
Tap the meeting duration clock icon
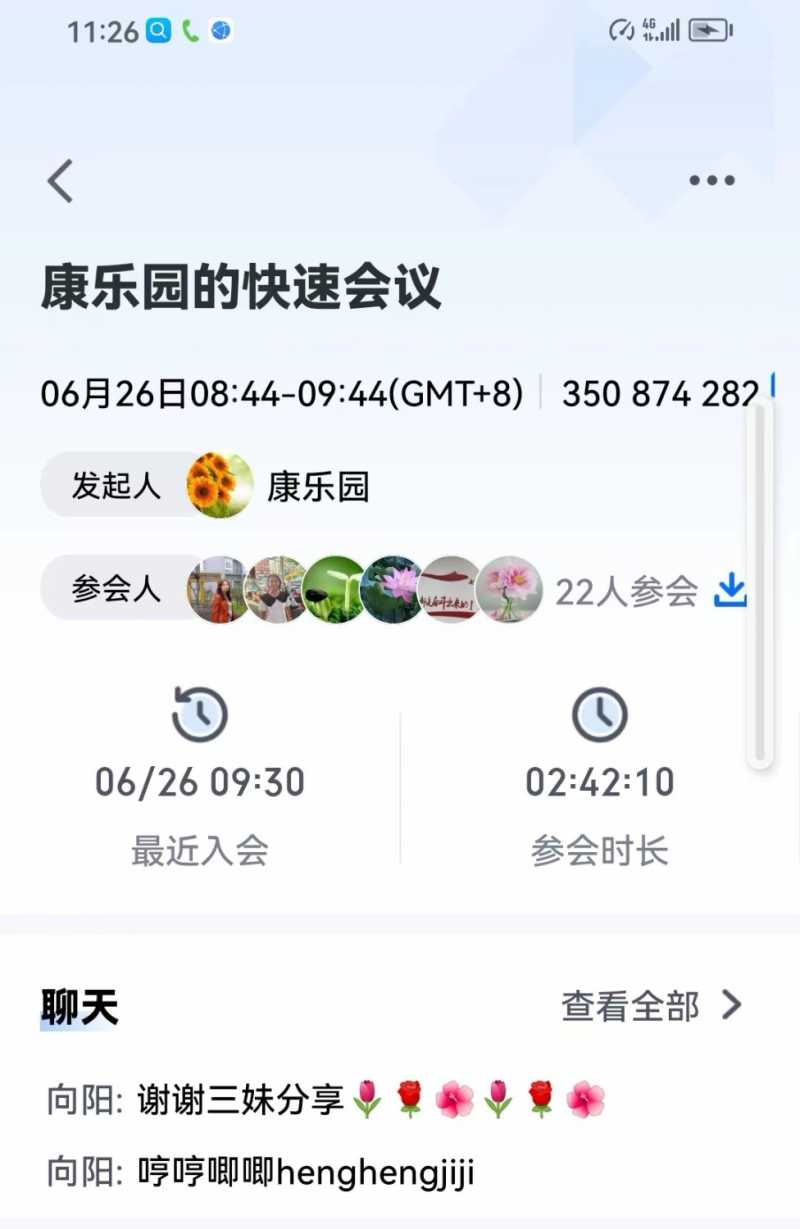coord(599,716)
